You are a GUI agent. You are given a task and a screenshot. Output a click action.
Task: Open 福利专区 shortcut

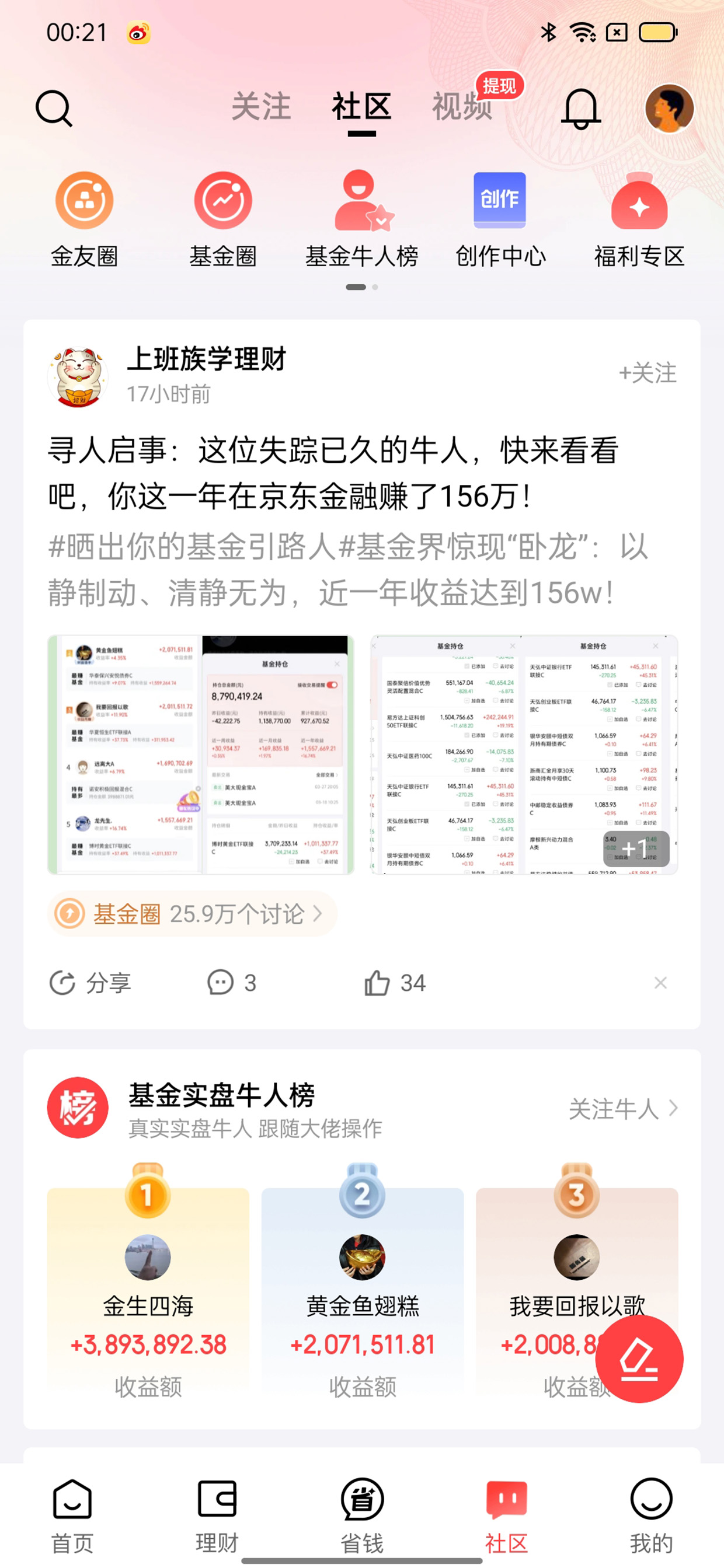(x=639, y=221)
